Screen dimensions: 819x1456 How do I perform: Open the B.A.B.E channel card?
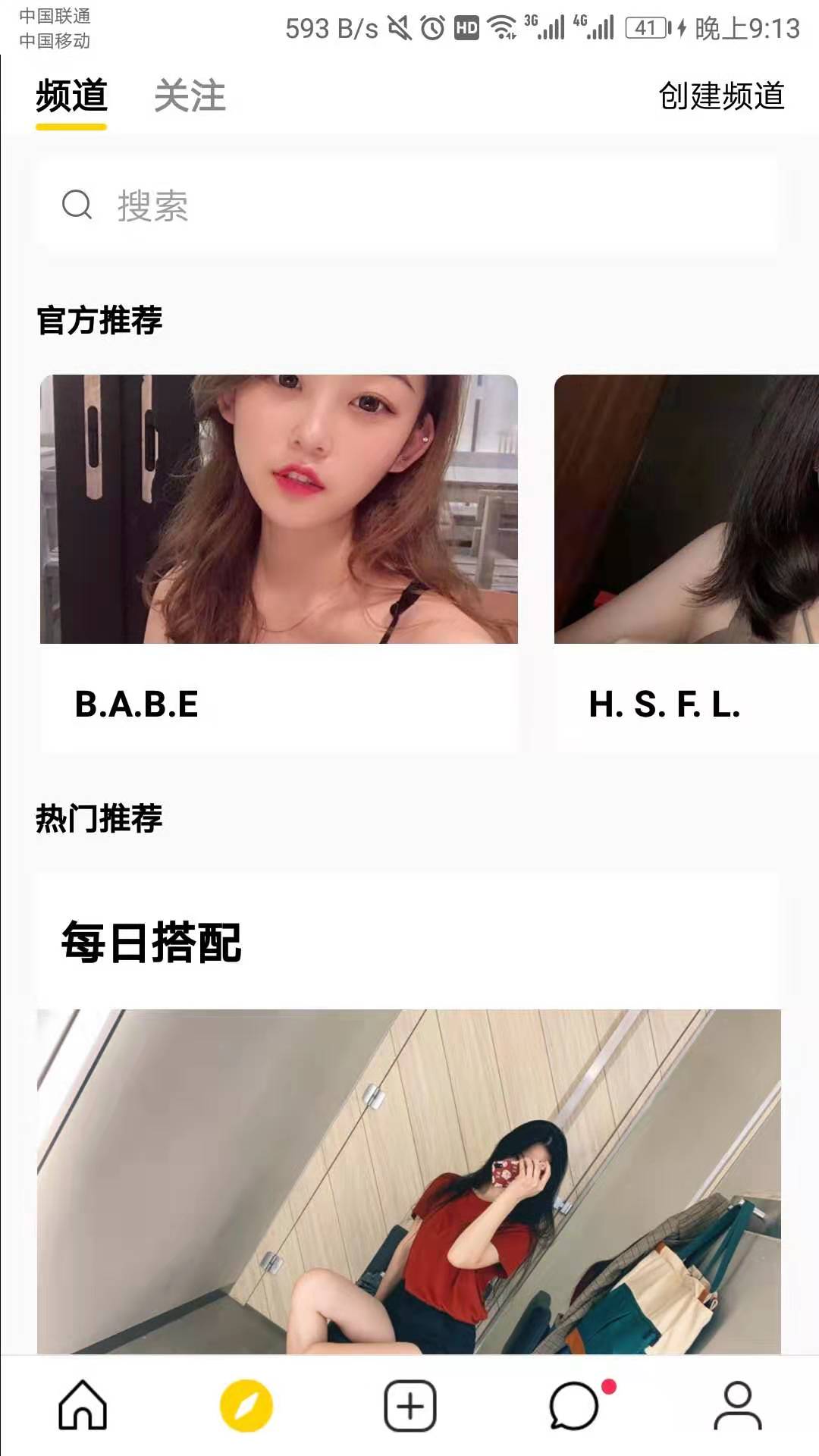[x=279, y=561]
